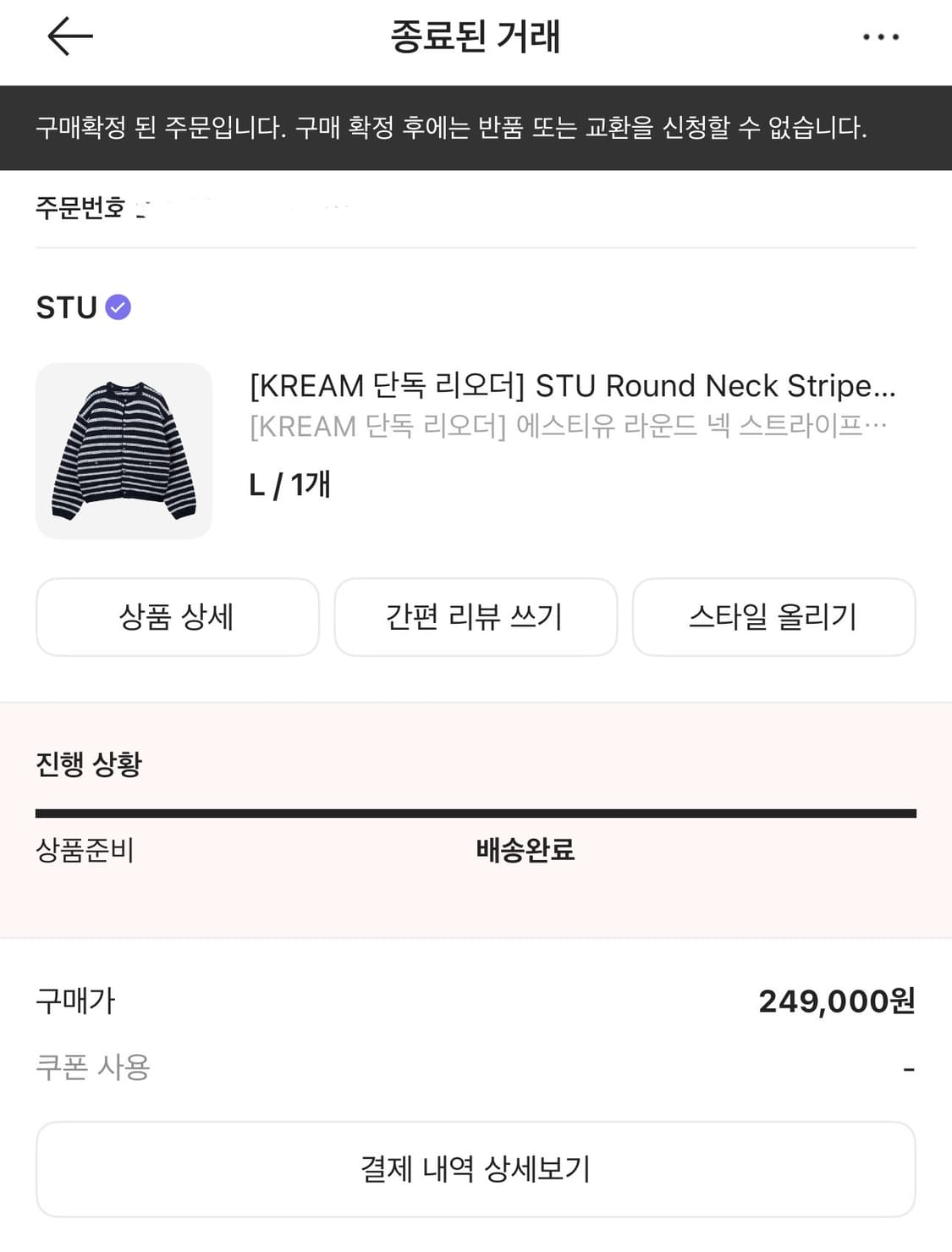
Task: Click 스타일 올리기 to upload a style
Action: coord(774,617)
